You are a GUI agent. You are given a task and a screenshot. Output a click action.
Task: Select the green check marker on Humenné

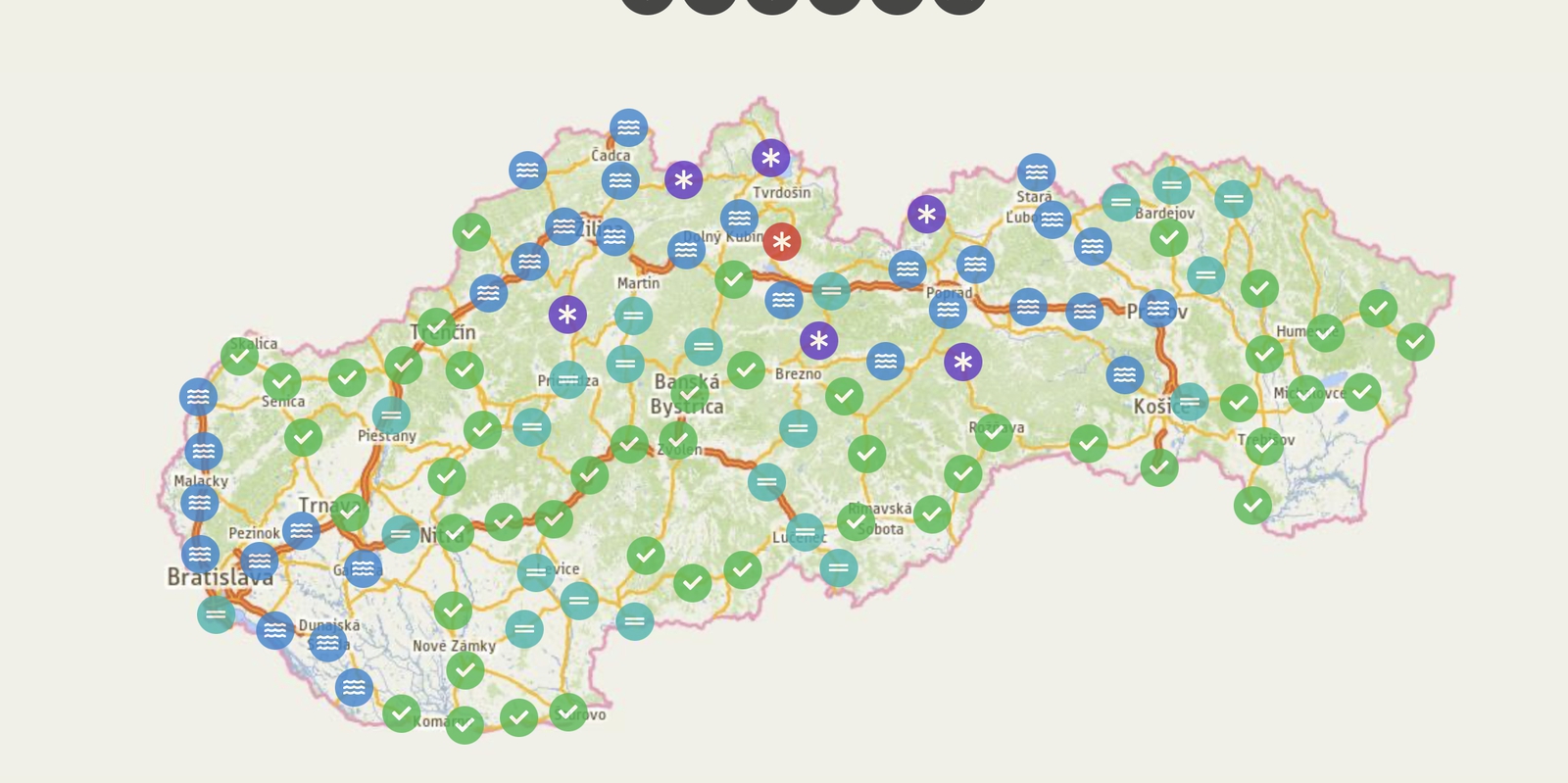[x=1325, y=333]
